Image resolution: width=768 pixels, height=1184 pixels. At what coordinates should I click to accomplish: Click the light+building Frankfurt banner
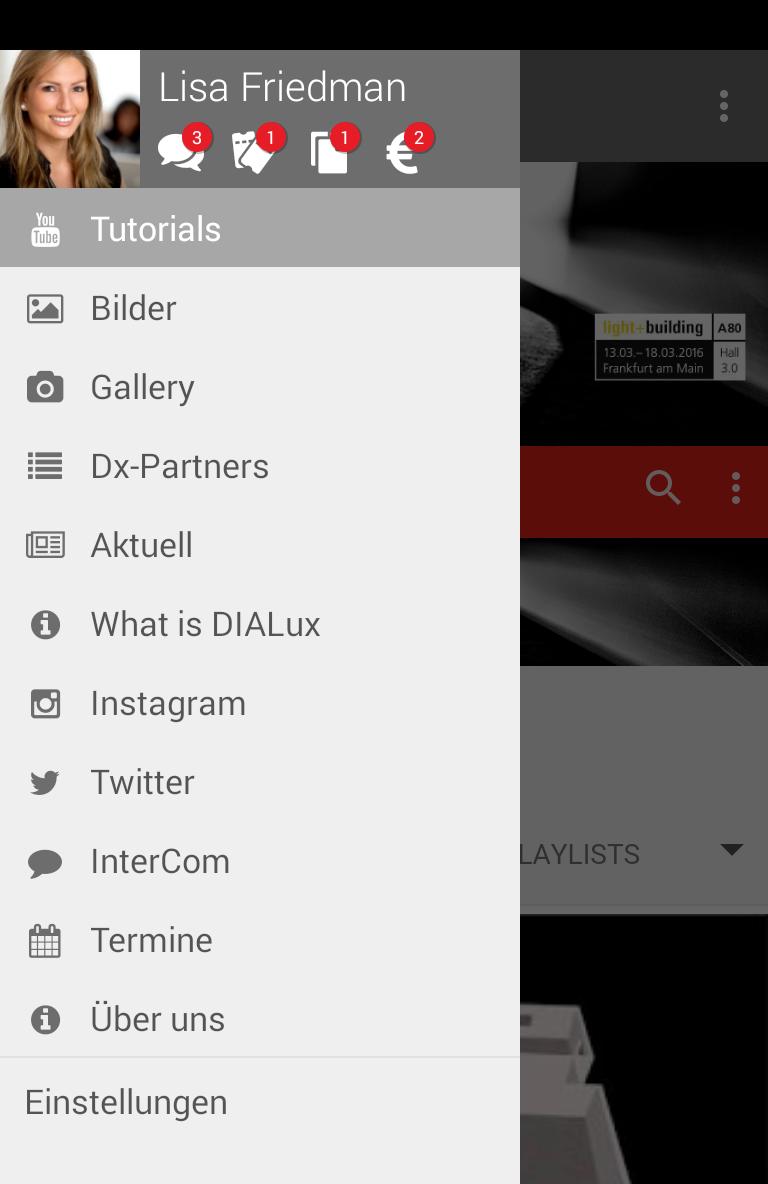pyautogui.click(x=668, y=346)
